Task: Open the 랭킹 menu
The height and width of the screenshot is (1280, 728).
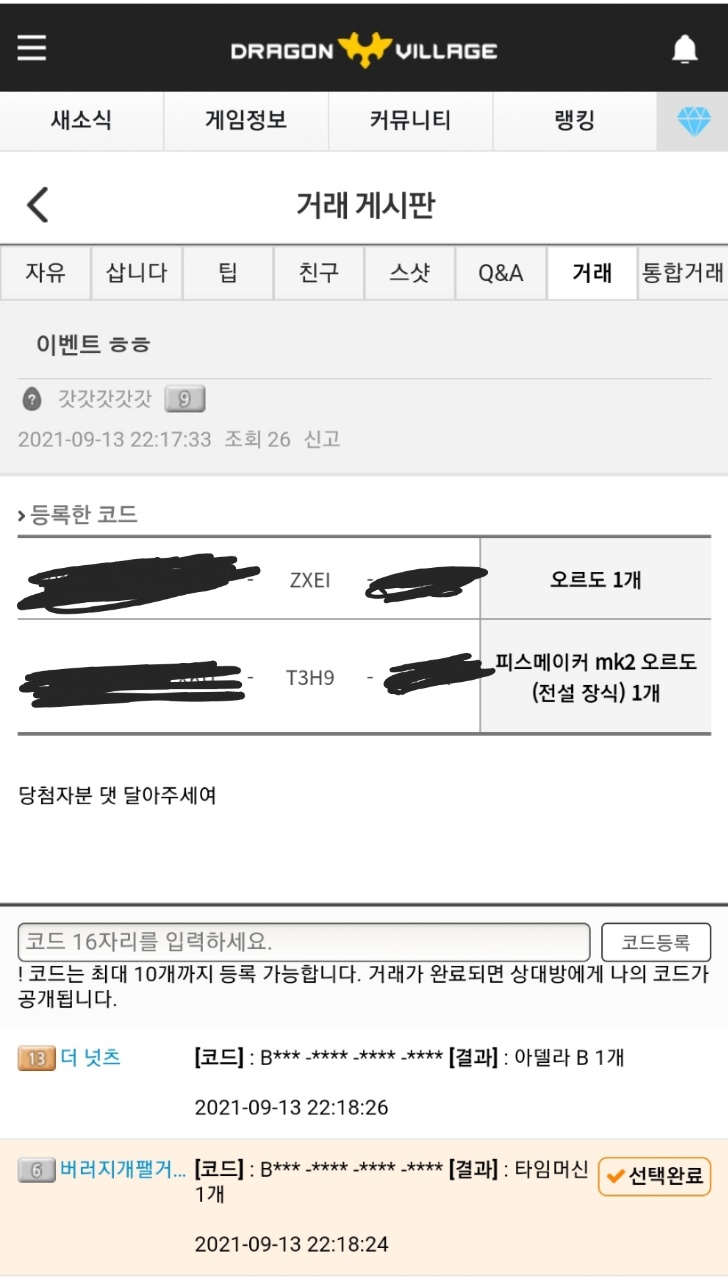Action: 574,121
